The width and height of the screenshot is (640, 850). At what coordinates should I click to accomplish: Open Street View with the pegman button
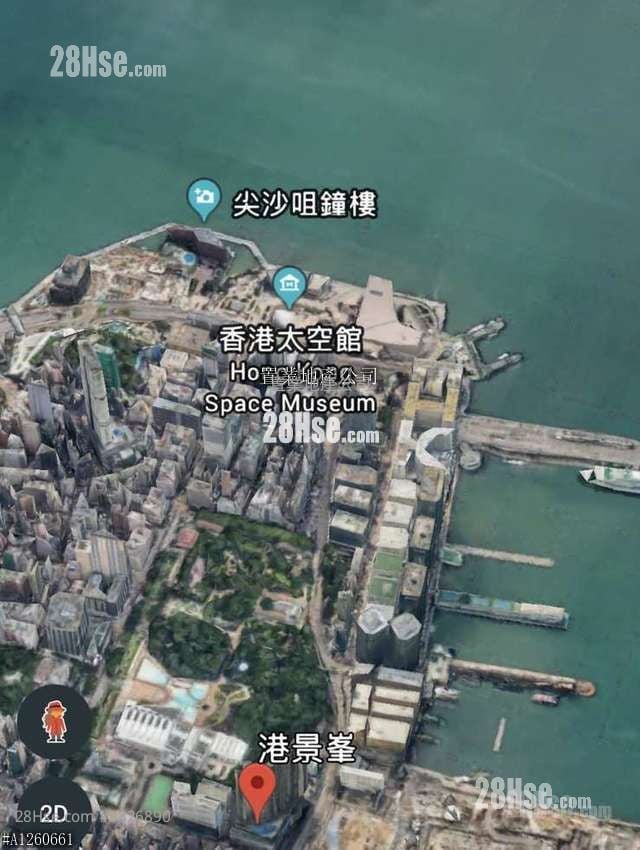55,721
